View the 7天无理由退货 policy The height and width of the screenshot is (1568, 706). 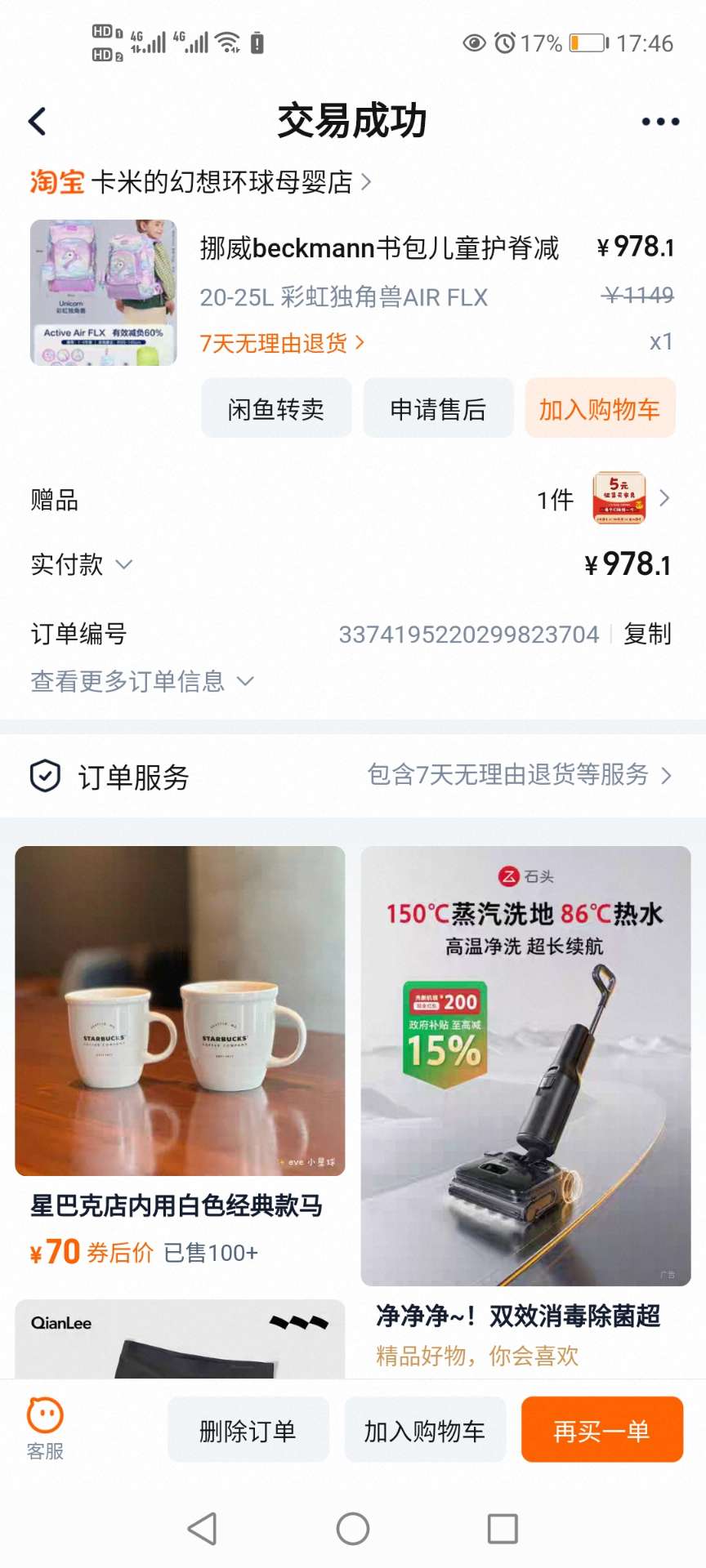[x=282, y=343]
